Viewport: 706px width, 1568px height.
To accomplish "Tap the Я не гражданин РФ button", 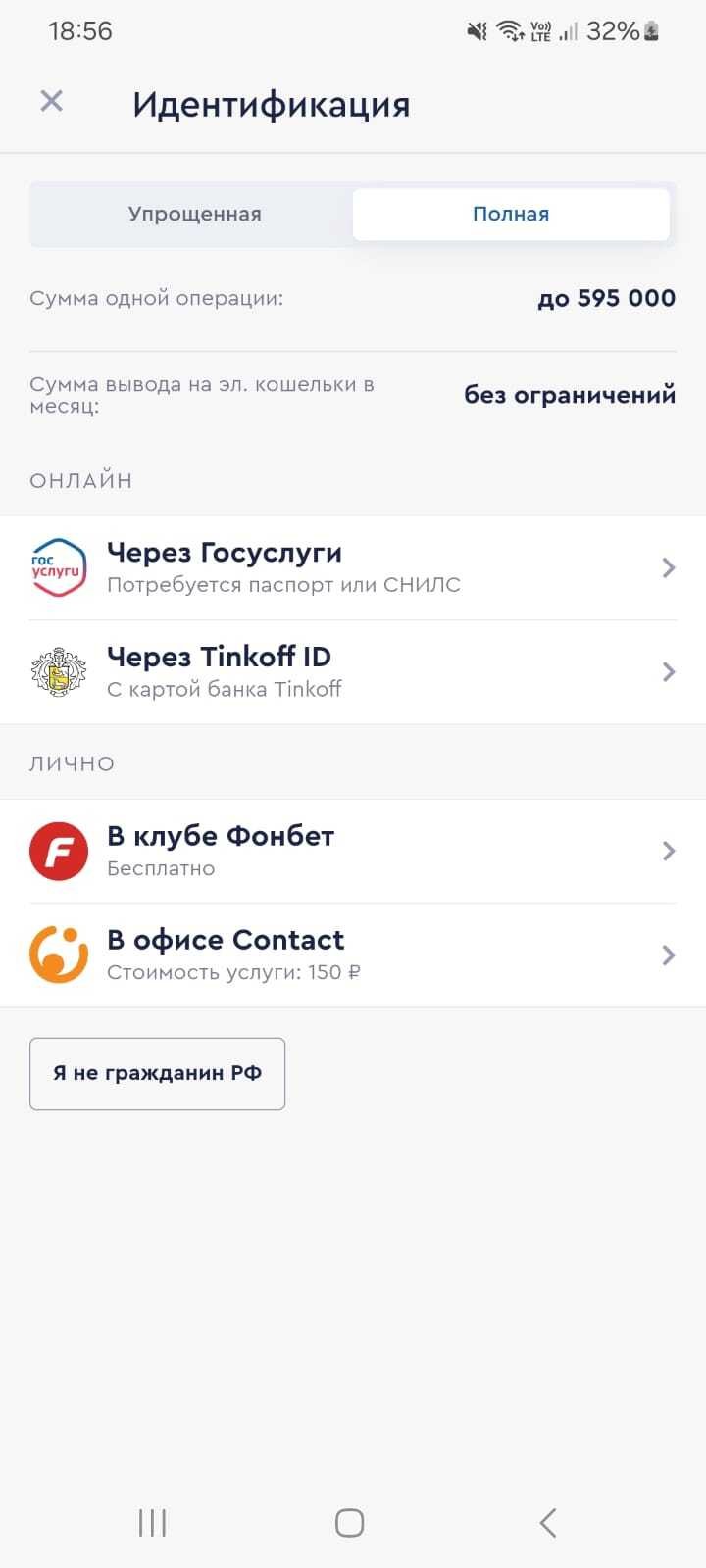I will pyautogui.click(x=157, y=1073).
